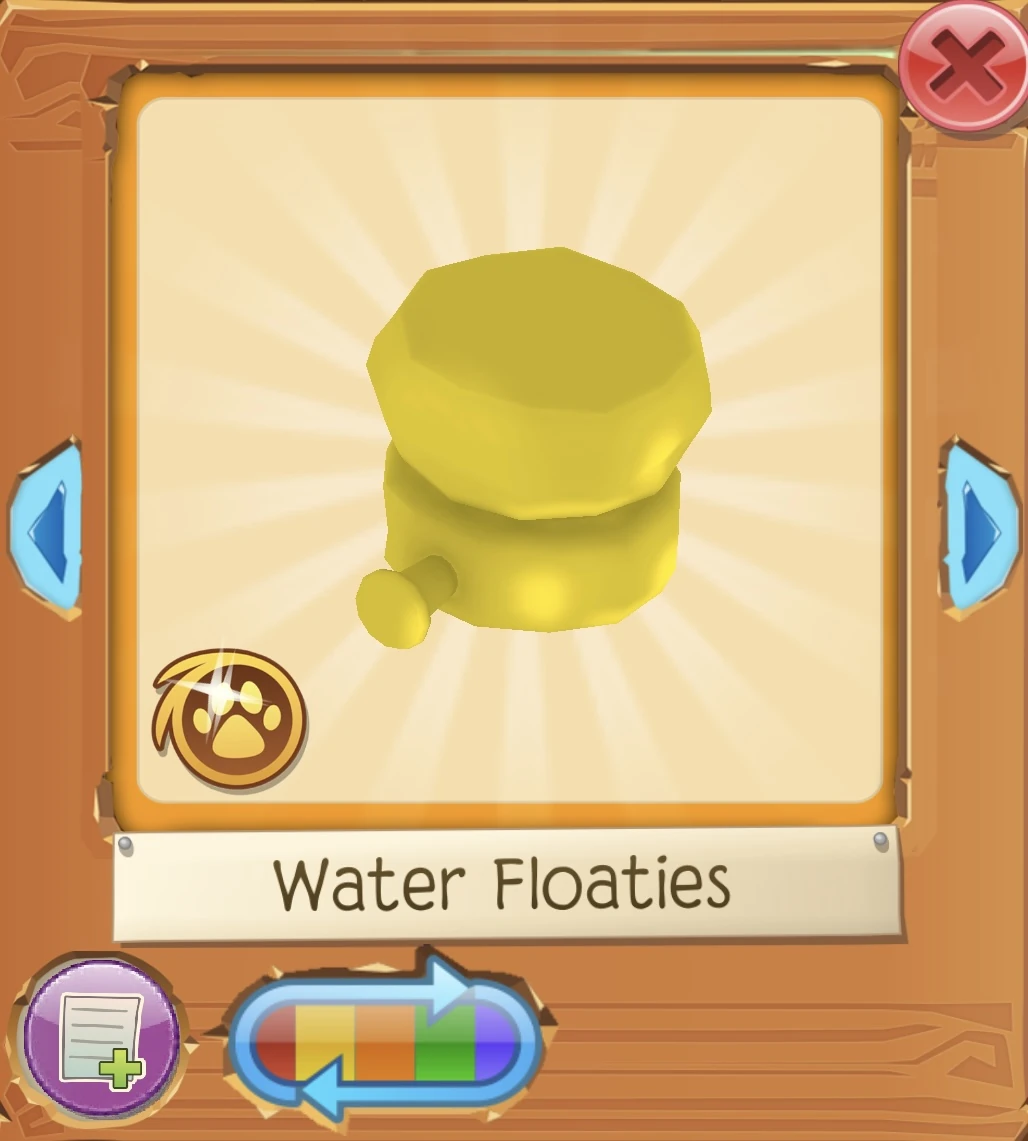This screenshot has width=1028, height=1141.
Task: Go to the next item
Action: pyautogui.click(x=978, y=527)
